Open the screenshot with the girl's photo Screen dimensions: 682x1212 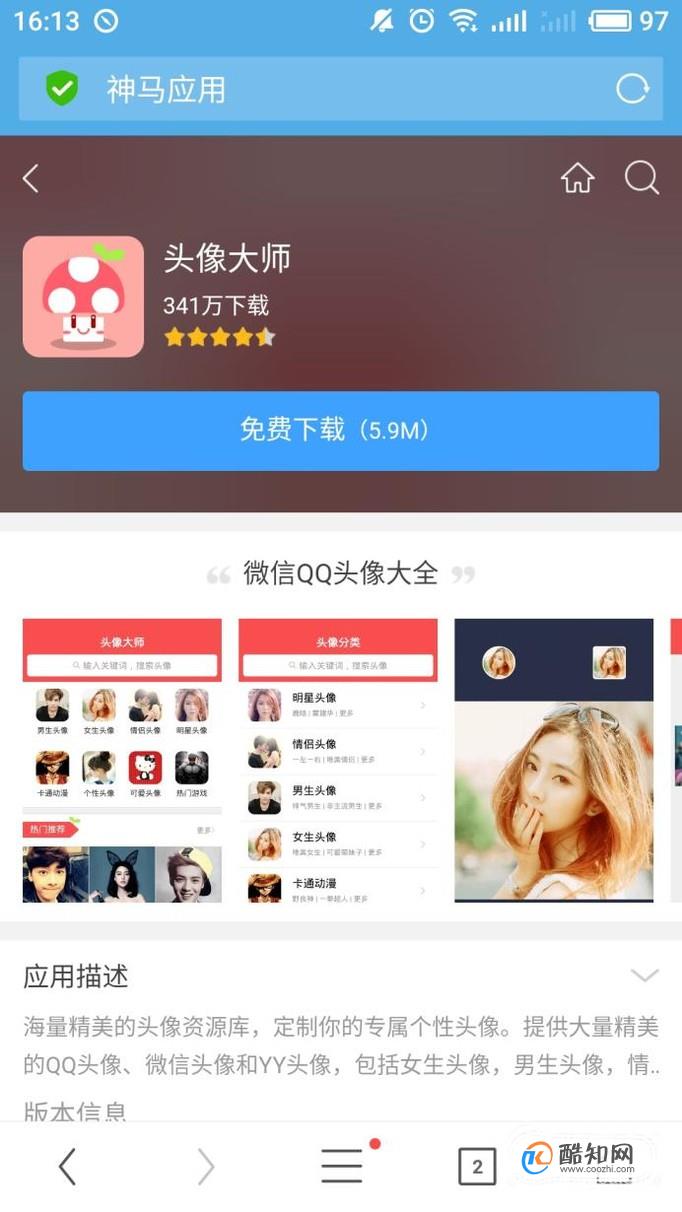tap(553, 760)
